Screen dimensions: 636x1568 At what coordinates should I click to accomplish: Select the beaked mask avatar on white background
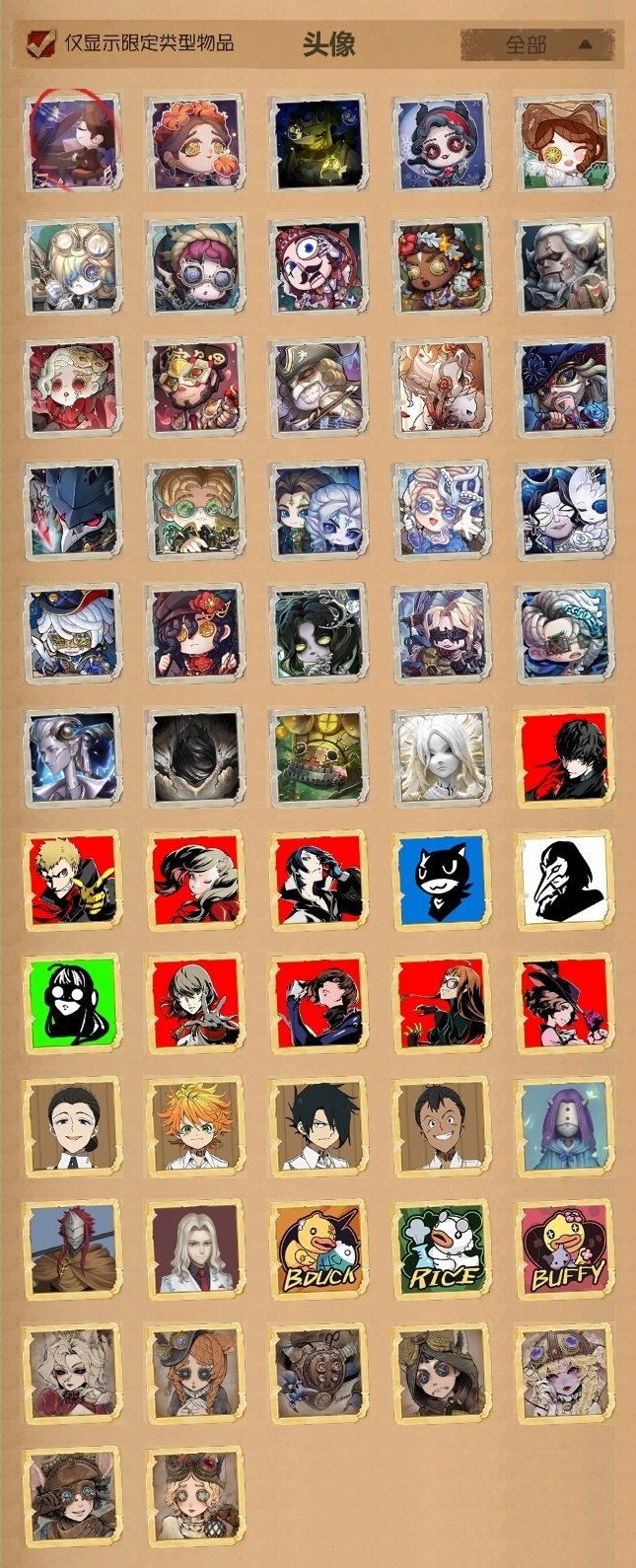565,881
